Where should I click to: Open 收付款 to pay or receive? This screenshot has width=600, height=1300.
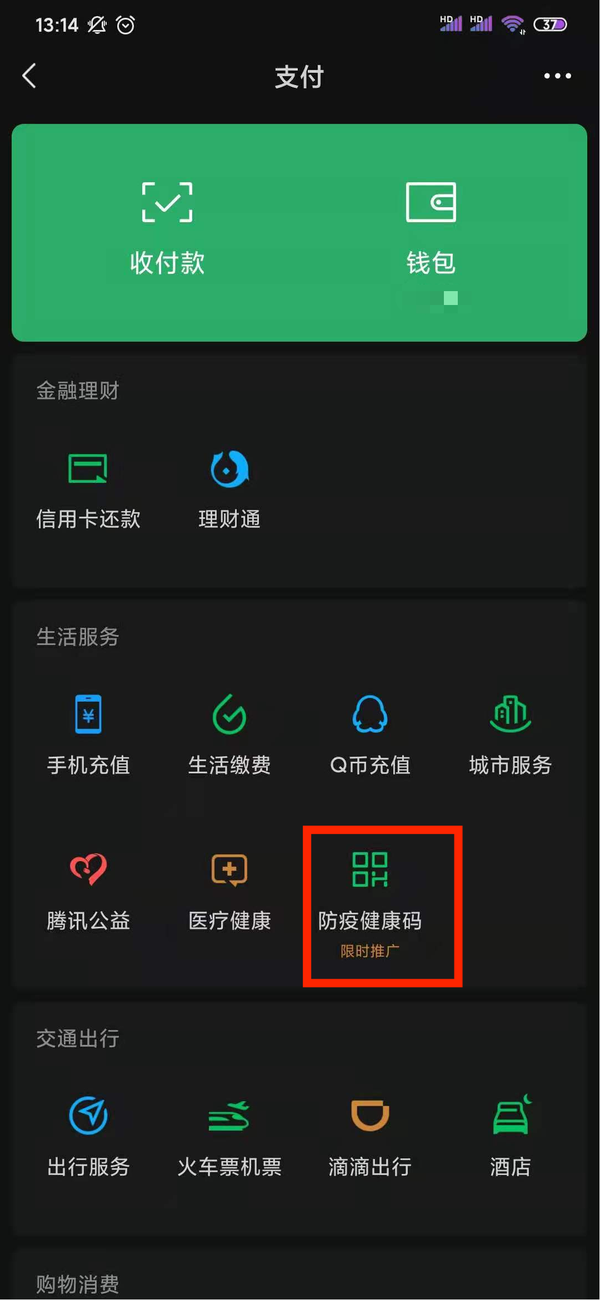(167, 228)
